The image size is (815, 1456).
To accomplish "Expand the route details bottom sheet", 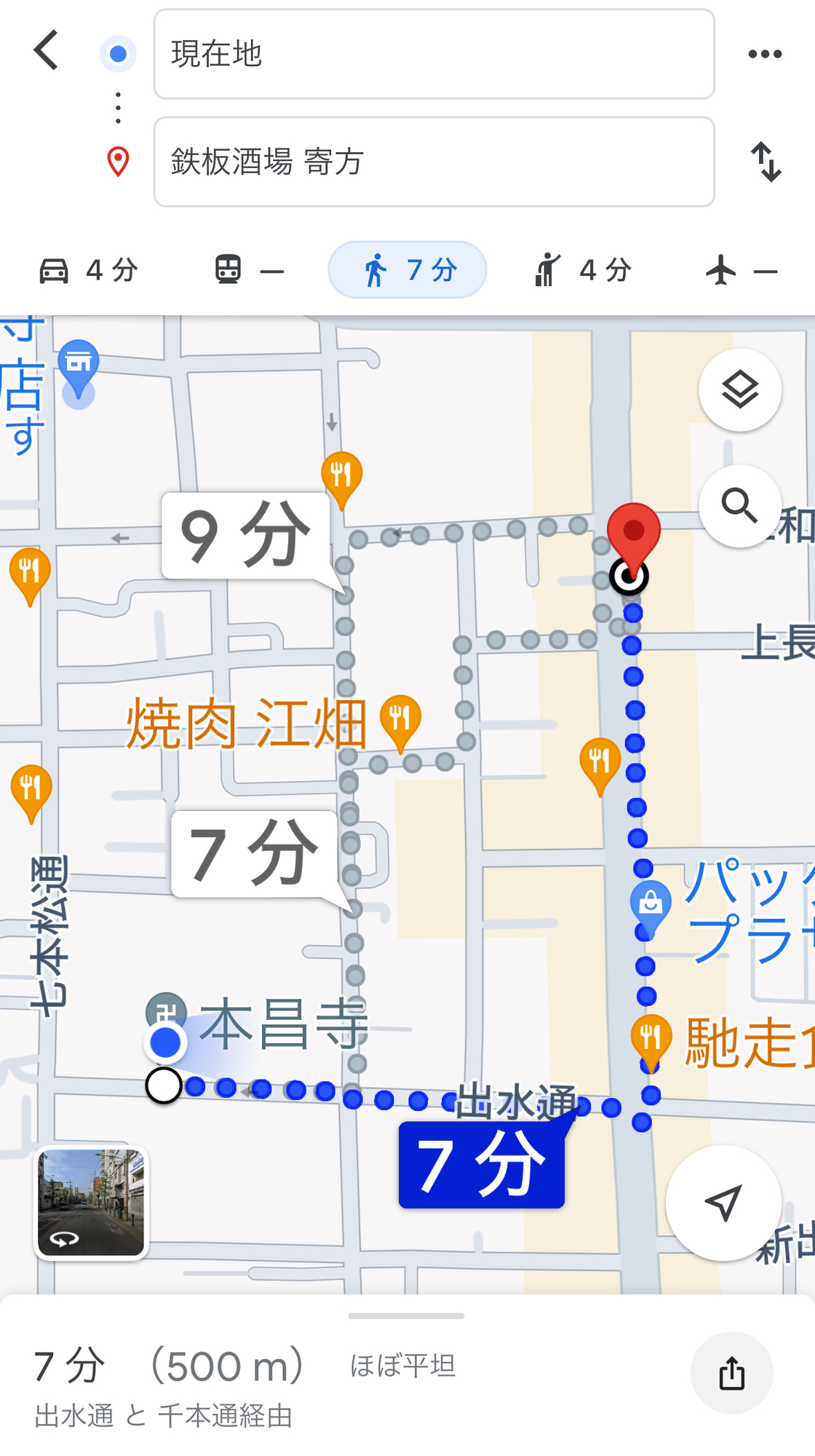I will click(x=406, y=1315).
